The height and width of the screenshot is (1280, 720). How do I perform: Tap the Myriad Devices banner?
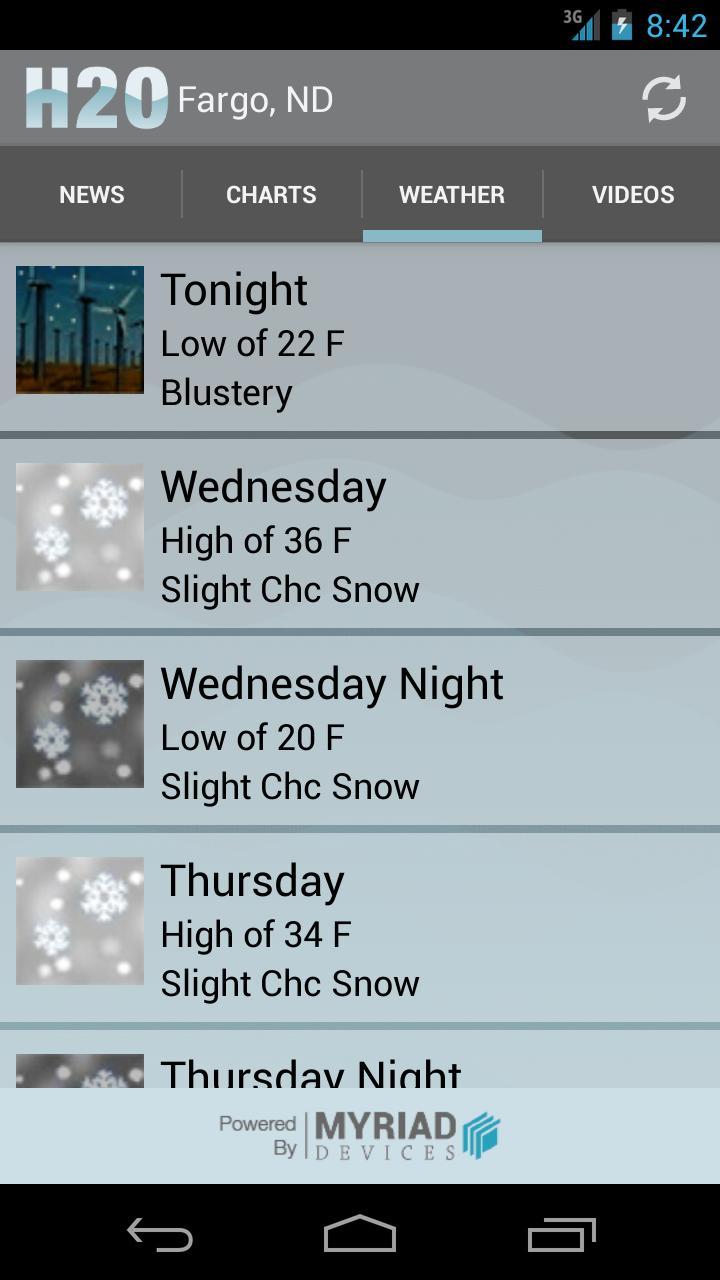pyautogui.click(x=360, y=1136)
